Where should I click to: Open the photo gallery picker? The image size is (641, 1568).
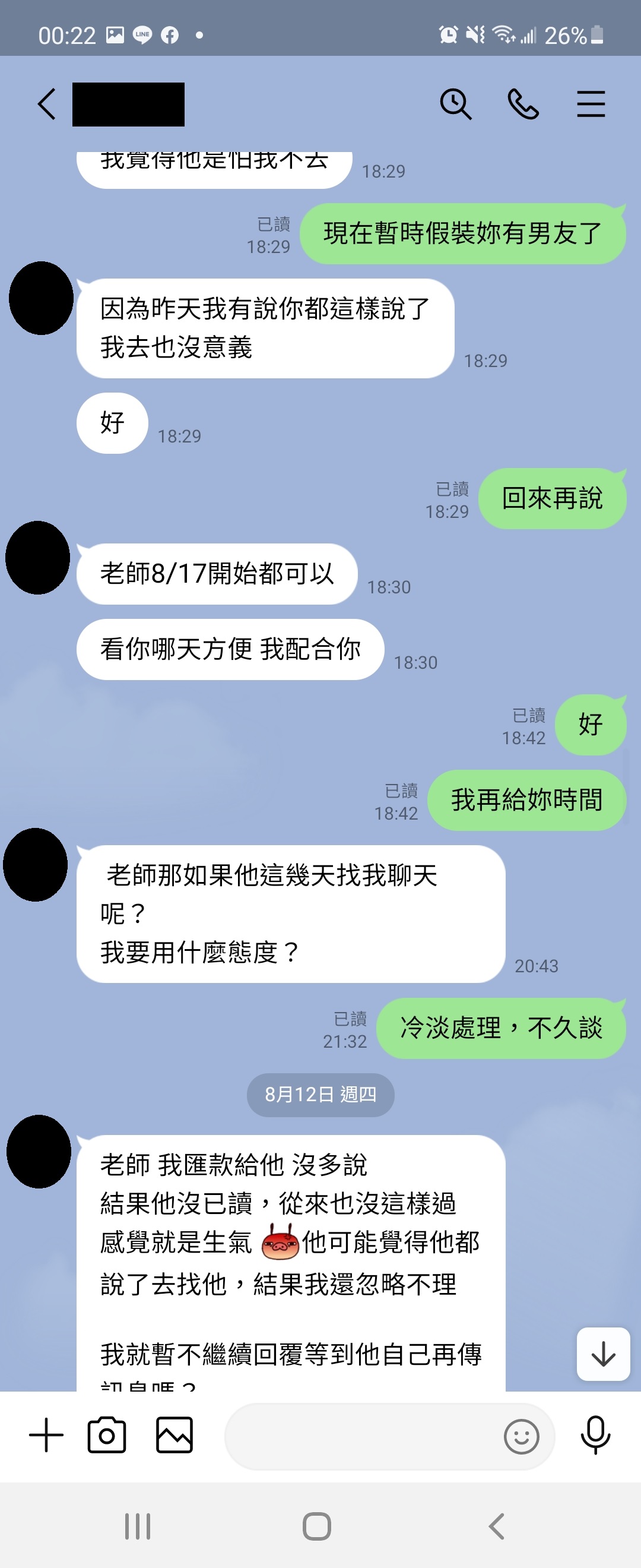[174, 1435]
